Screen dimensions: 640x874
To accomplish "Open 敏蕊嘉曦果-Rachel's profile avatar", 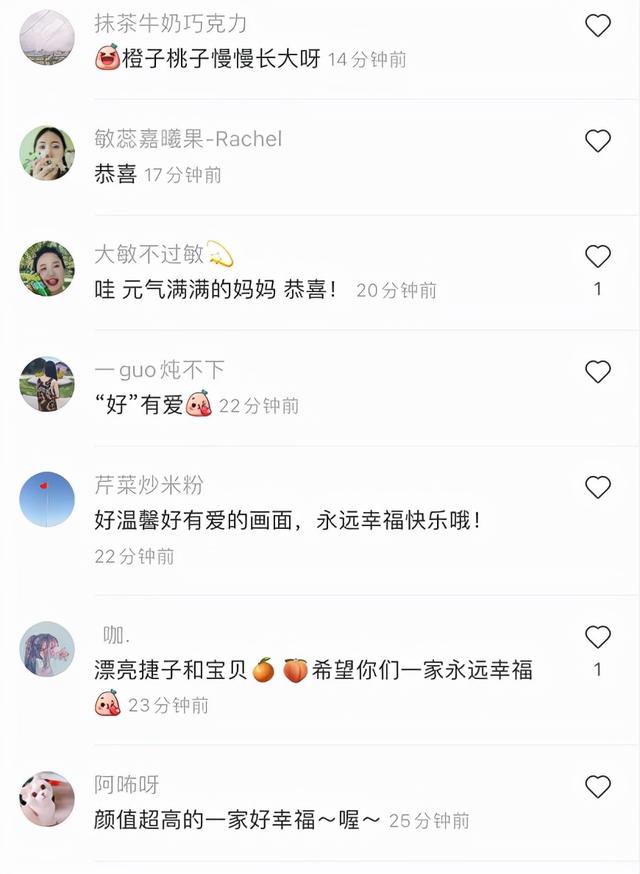I will (x=47, y=153).
